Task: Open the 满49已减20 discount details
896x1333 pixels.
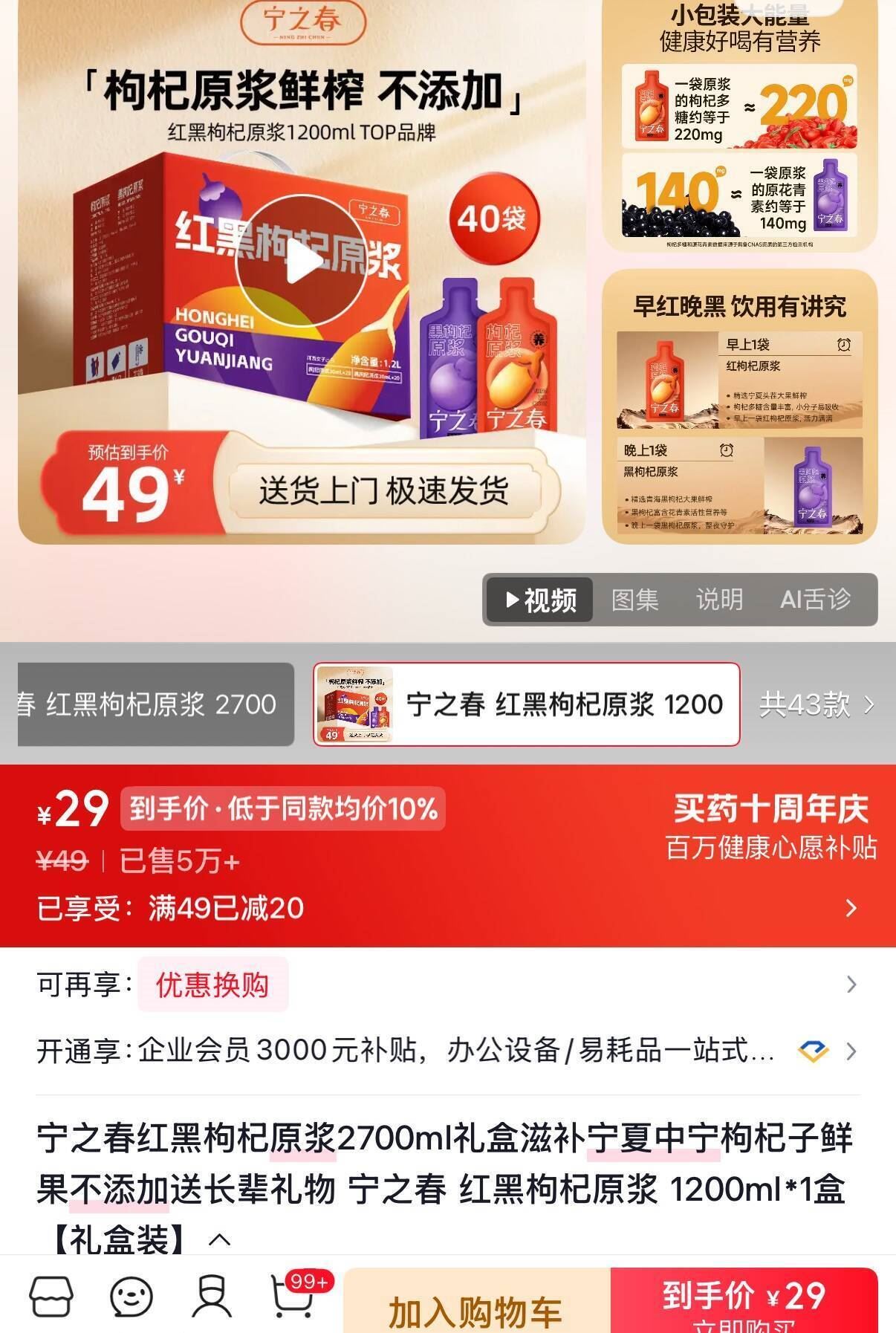Action: (448, 908)
